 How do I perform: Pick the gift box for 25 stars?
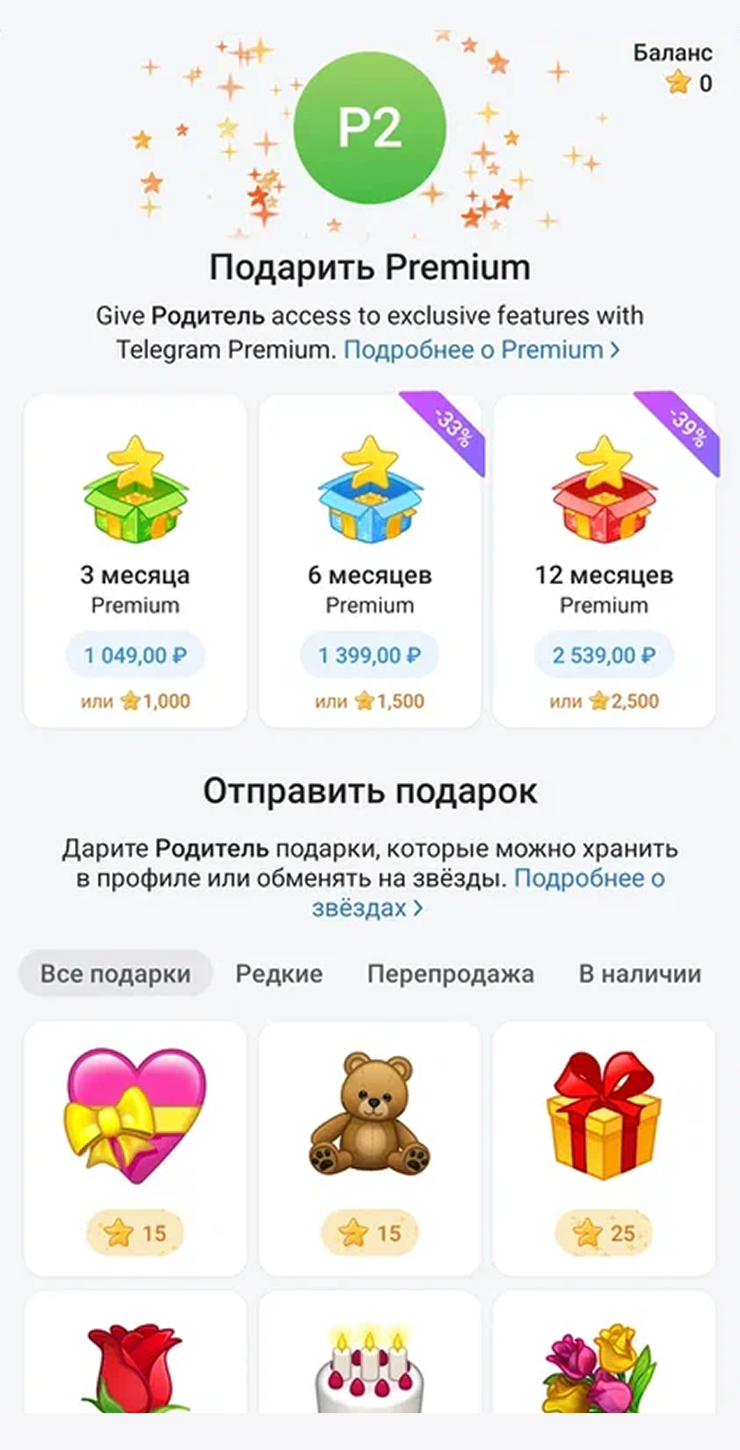603,1148
